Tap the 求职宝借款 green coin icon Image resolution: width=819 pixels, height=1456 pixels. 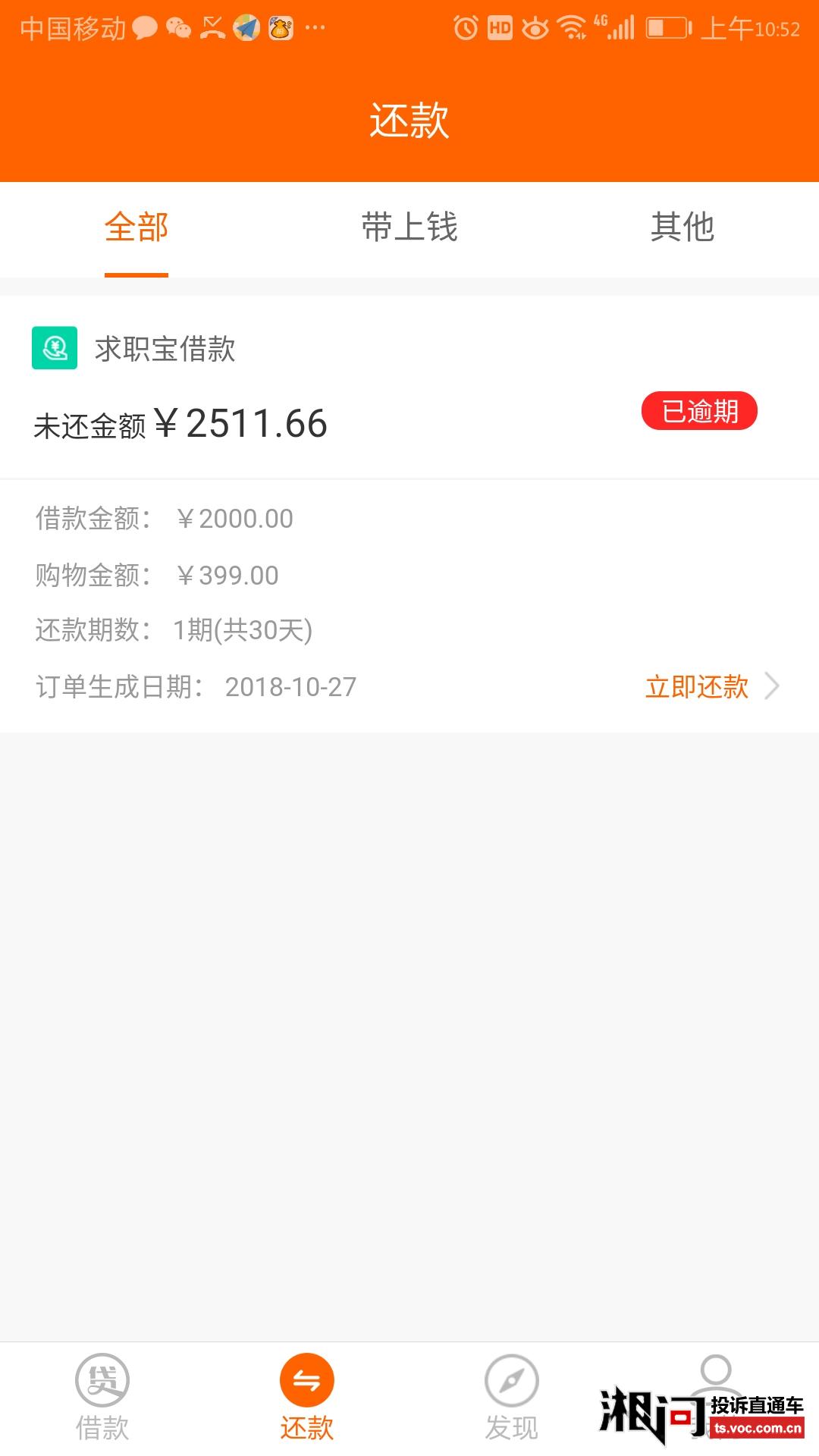54,349
